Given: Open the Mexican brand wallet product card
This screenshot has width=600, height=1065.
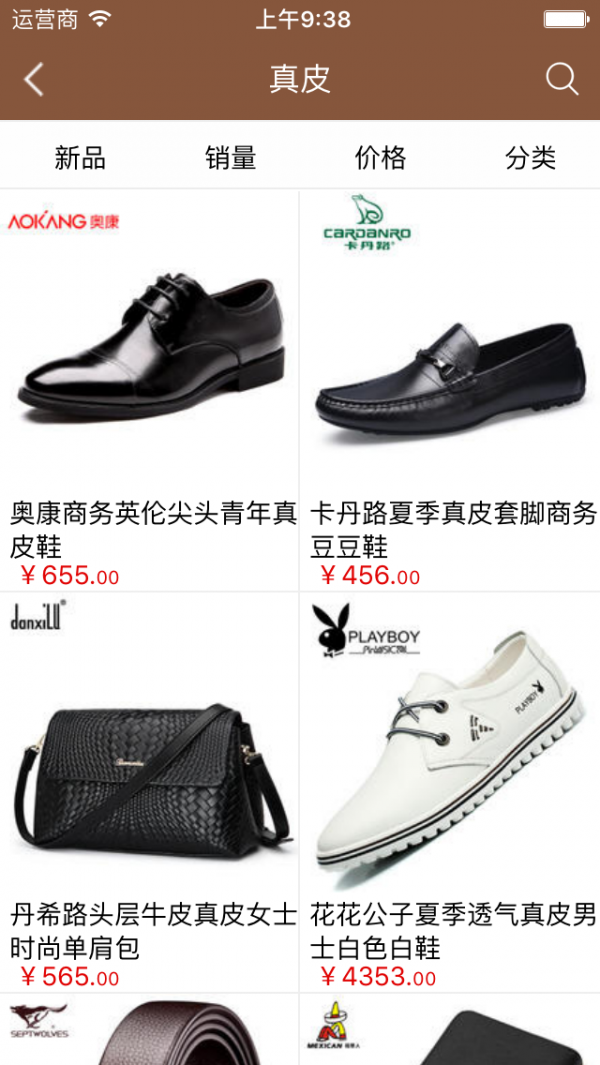Looking at the screenshot, I should [450, 1029].
